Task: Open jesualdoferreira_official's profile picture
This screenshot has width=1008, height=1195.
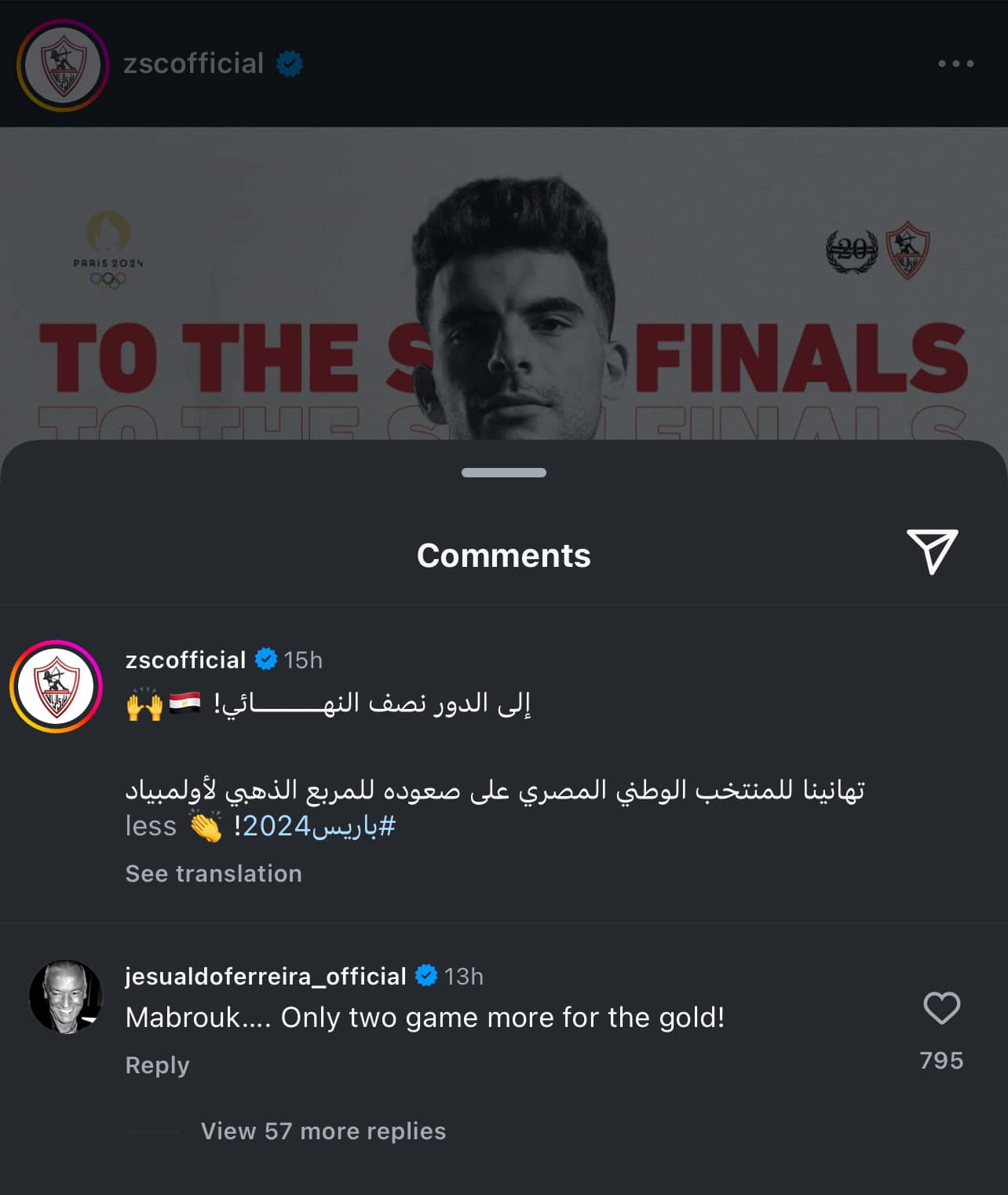Action: (66, 996)
